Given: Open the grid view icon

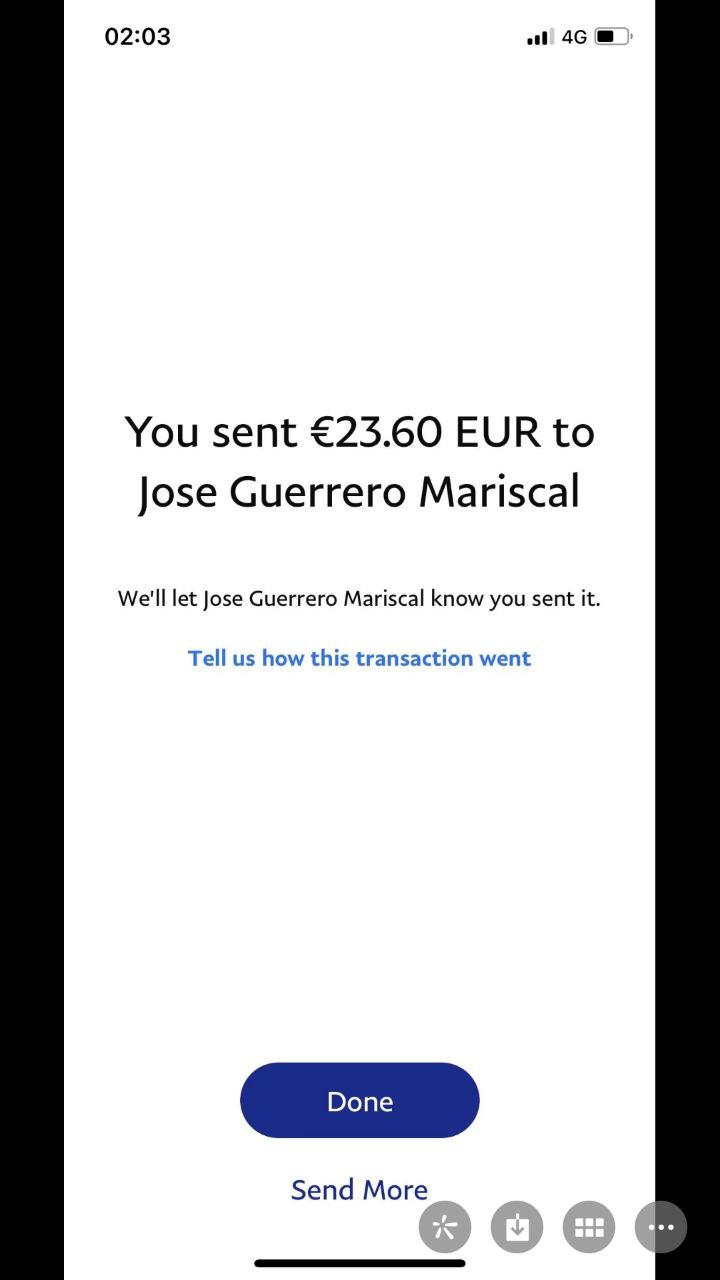Looking at the screenshot, I should click(x=589, y=1227).
